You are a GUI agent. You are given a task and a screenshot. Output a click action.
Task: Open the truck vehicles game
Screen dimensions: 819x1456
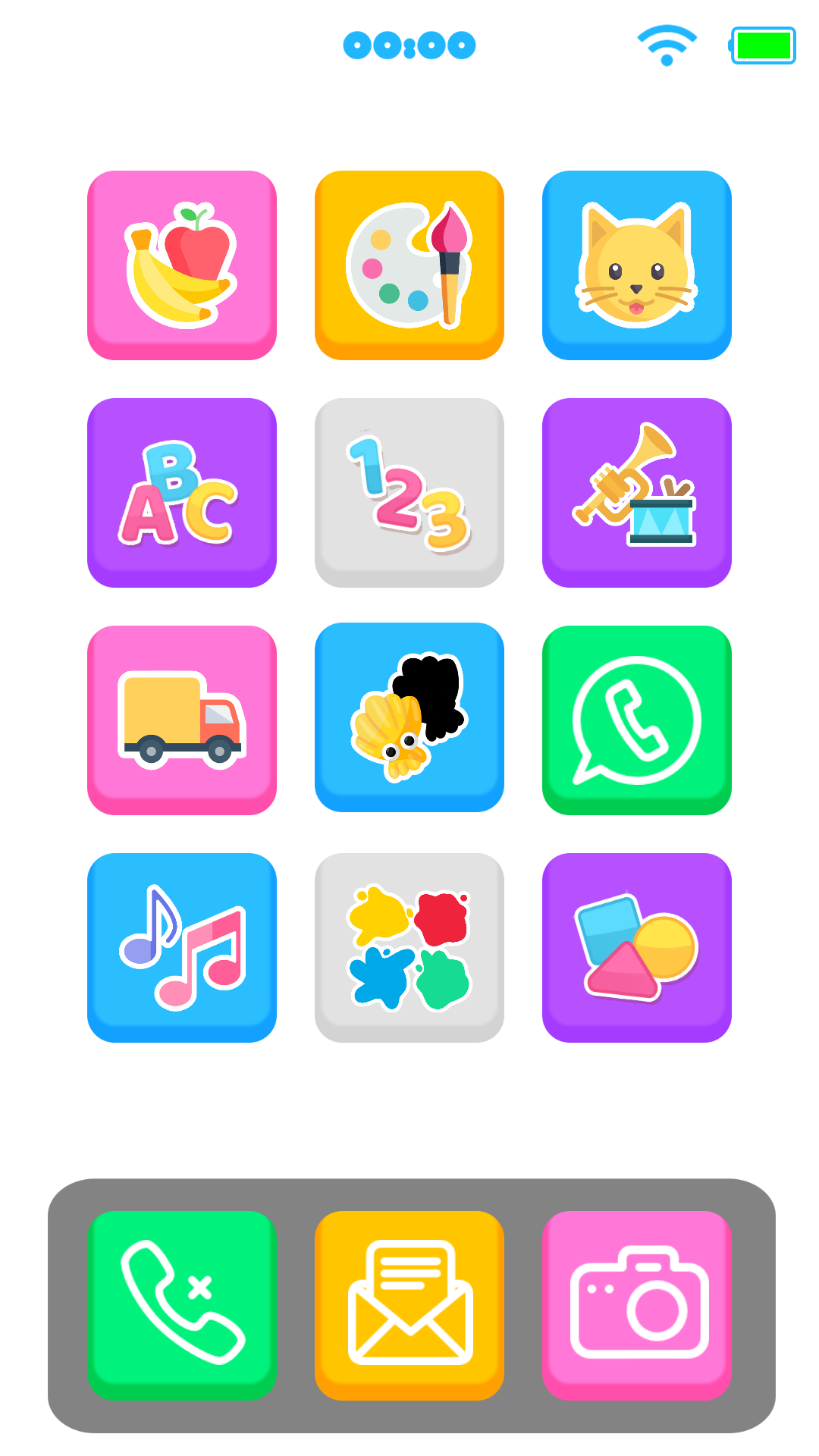[182, 720]
